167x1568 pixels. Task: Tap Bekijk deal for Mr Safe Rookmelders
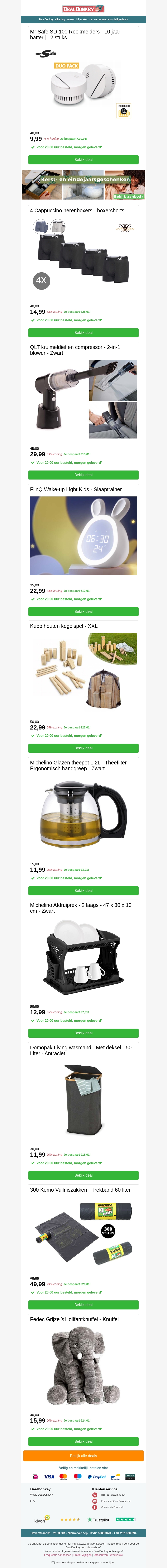point(83,159)
